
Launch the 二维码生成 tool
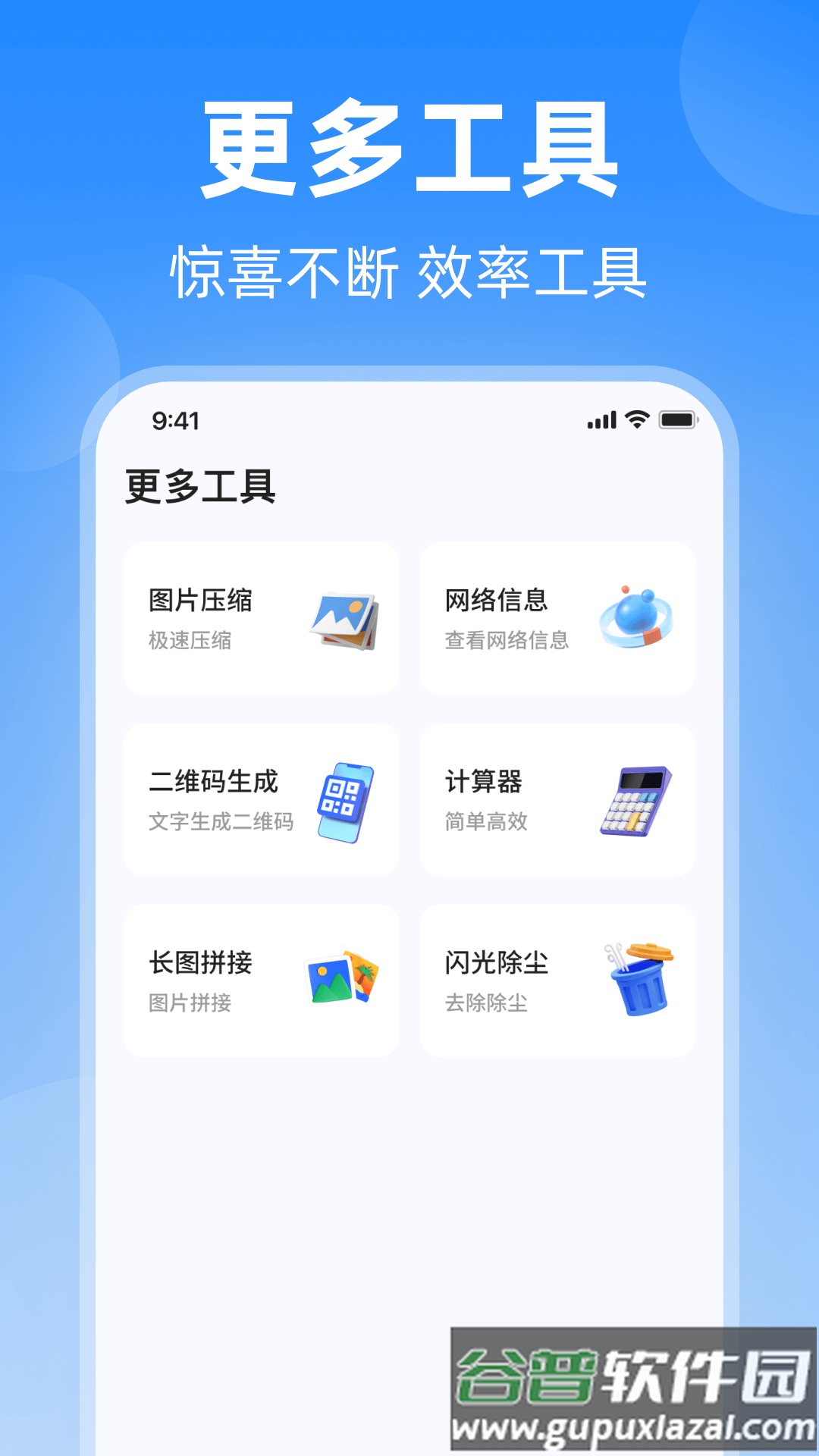(x=262, y=800)
